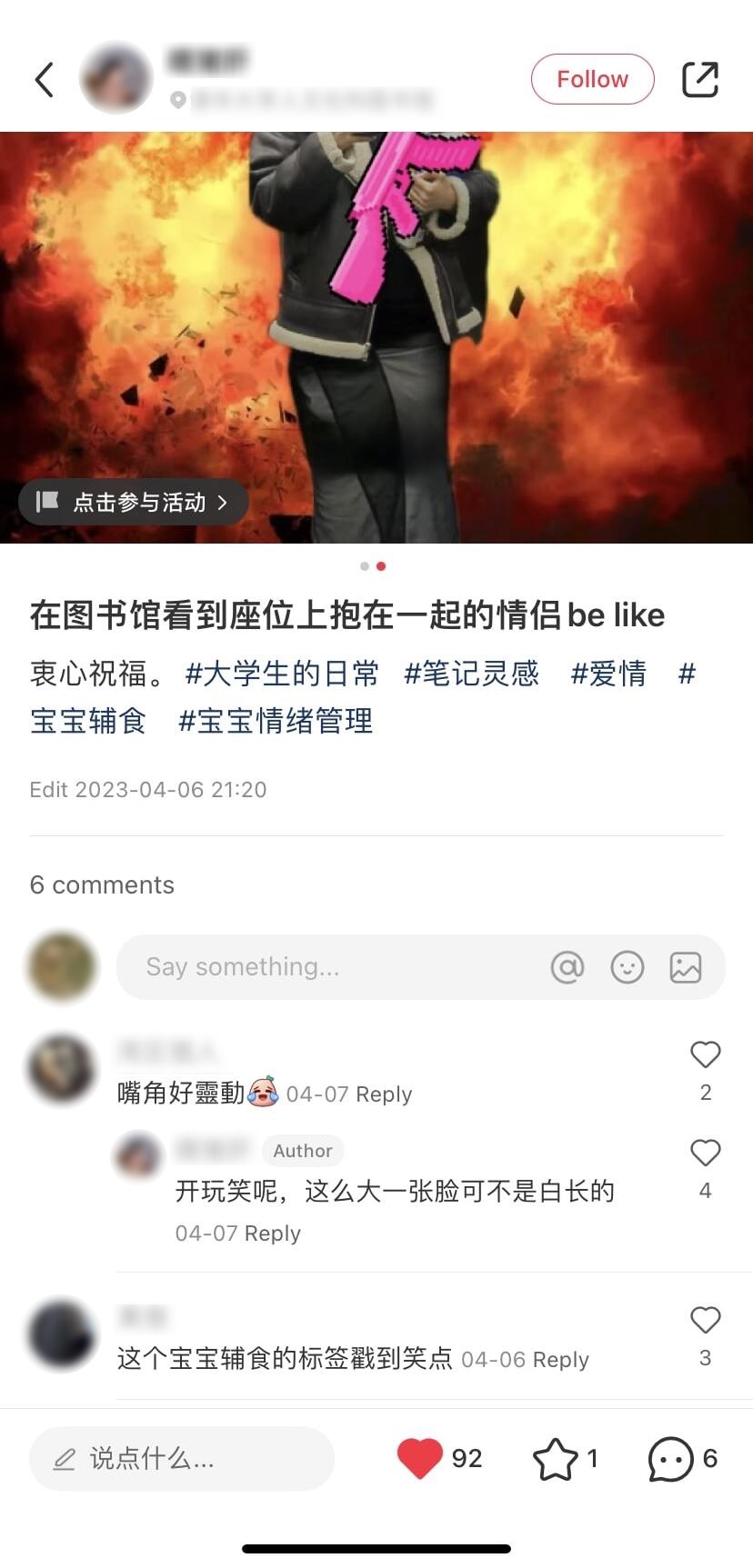The height and width of the screenshot is (1568, 753).
Task: Like the author's reply about 这么大一张脸
Action: (705, 1153)
